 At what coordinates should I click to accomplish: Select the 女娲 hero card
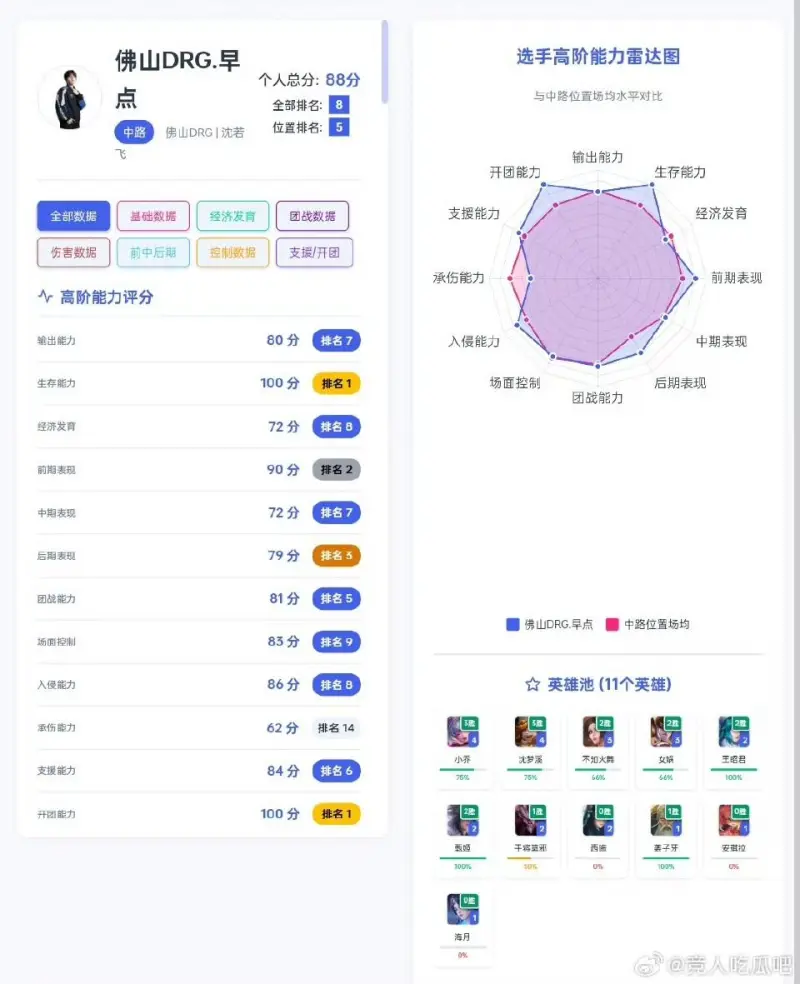[666, 747]
